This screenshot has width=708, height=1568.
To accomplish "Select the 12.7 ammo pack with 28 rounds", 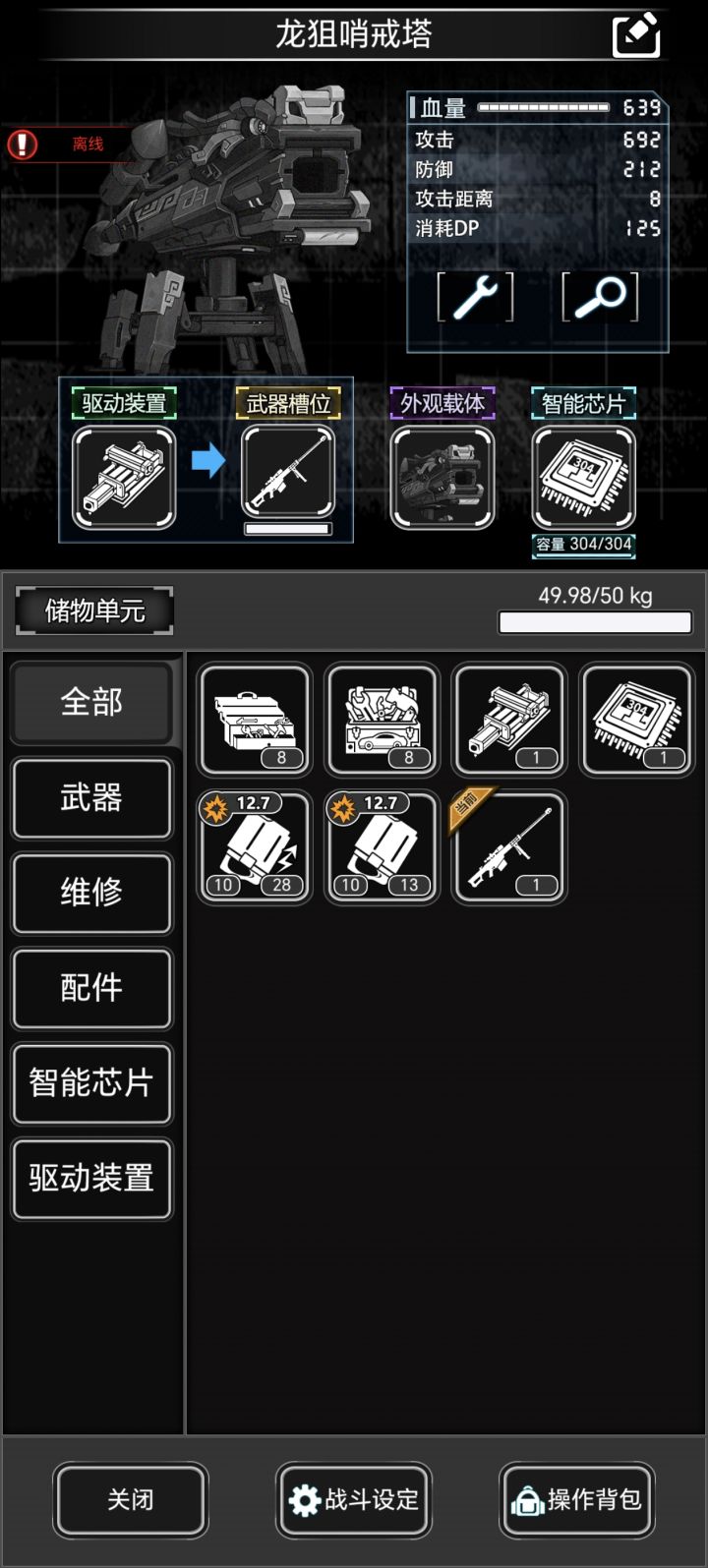I will (254, 847).
